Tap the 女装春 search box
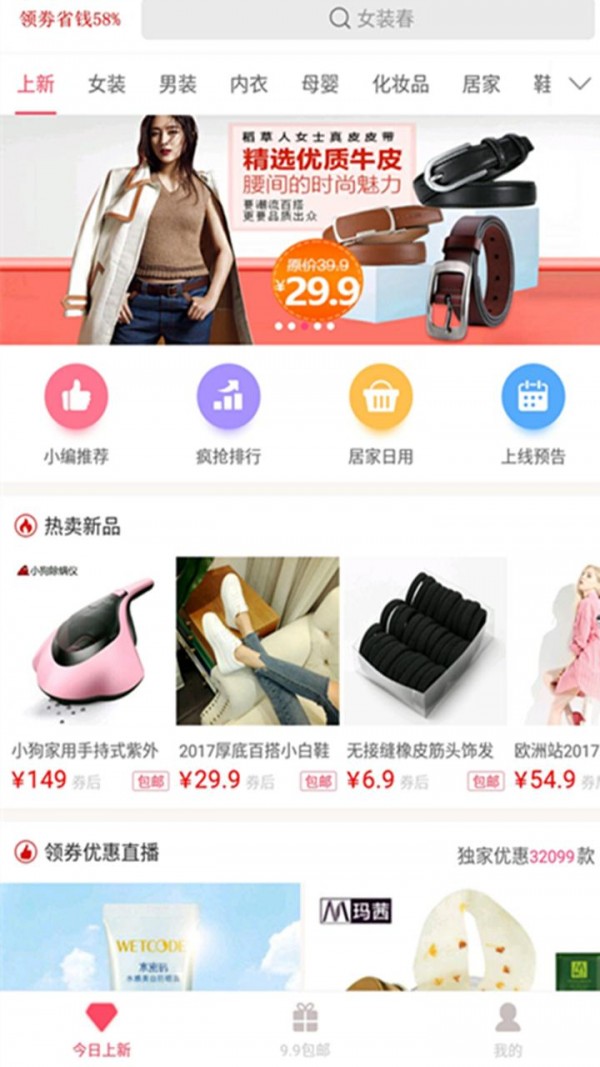Image resolution: width=600 pixels, height=1067 pixels. (370, 19)
